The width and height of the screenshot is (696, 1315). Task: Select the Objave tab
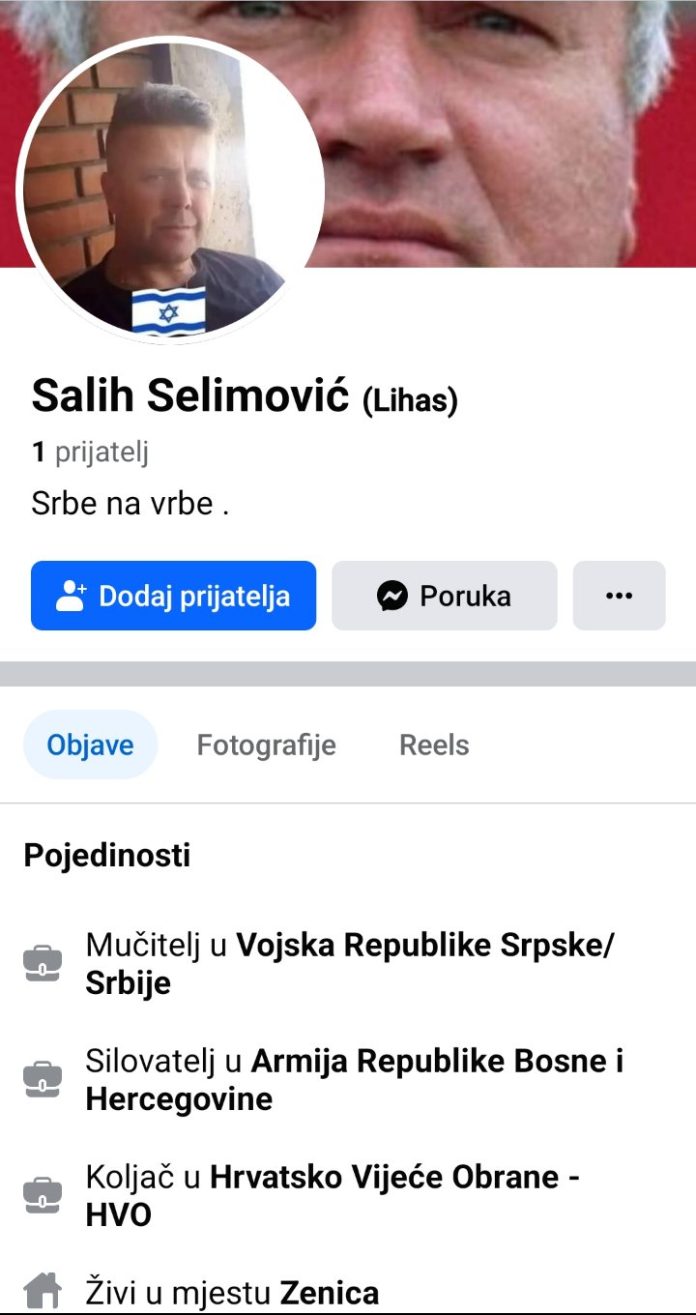pos(90,745)
